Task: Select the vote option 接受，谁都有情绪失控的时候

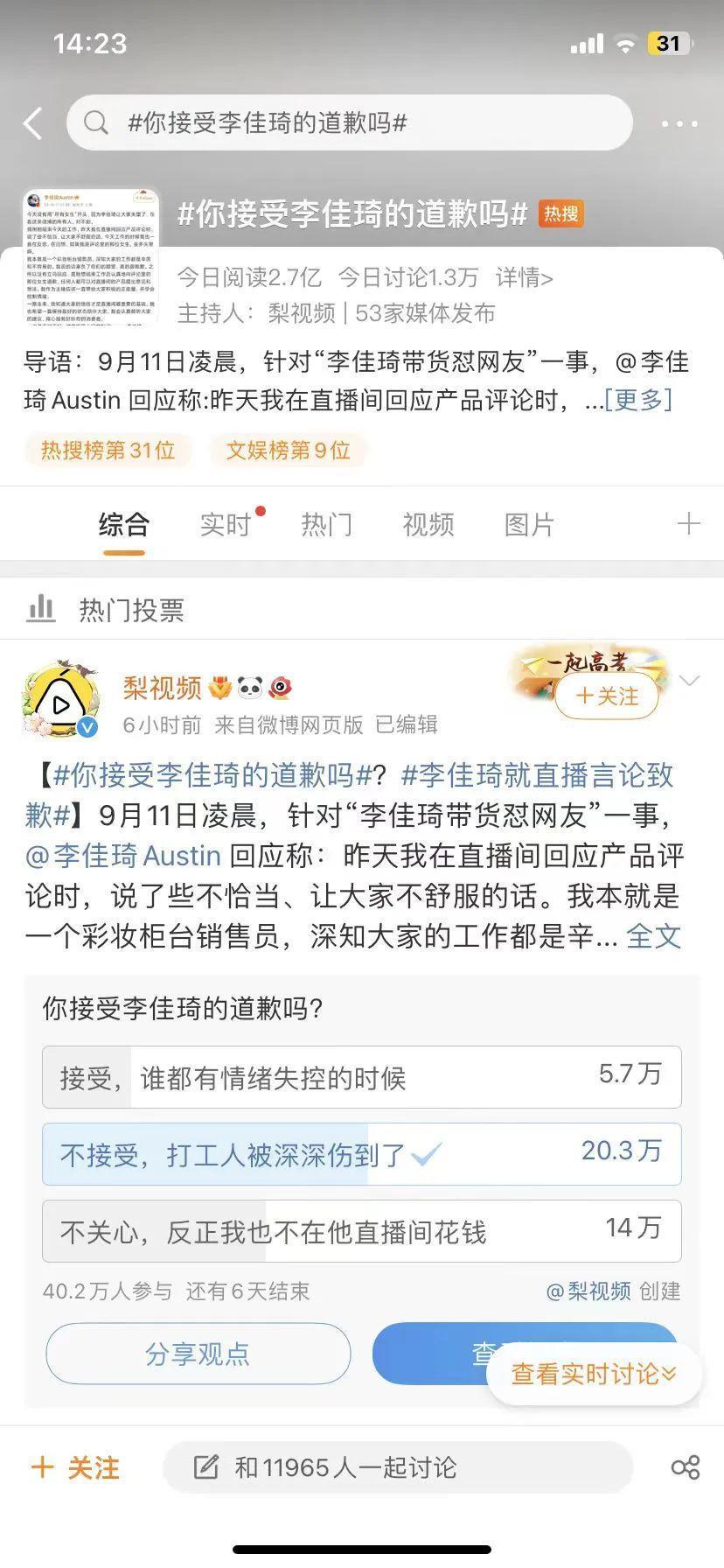Action: click(x=361, y=1077)
